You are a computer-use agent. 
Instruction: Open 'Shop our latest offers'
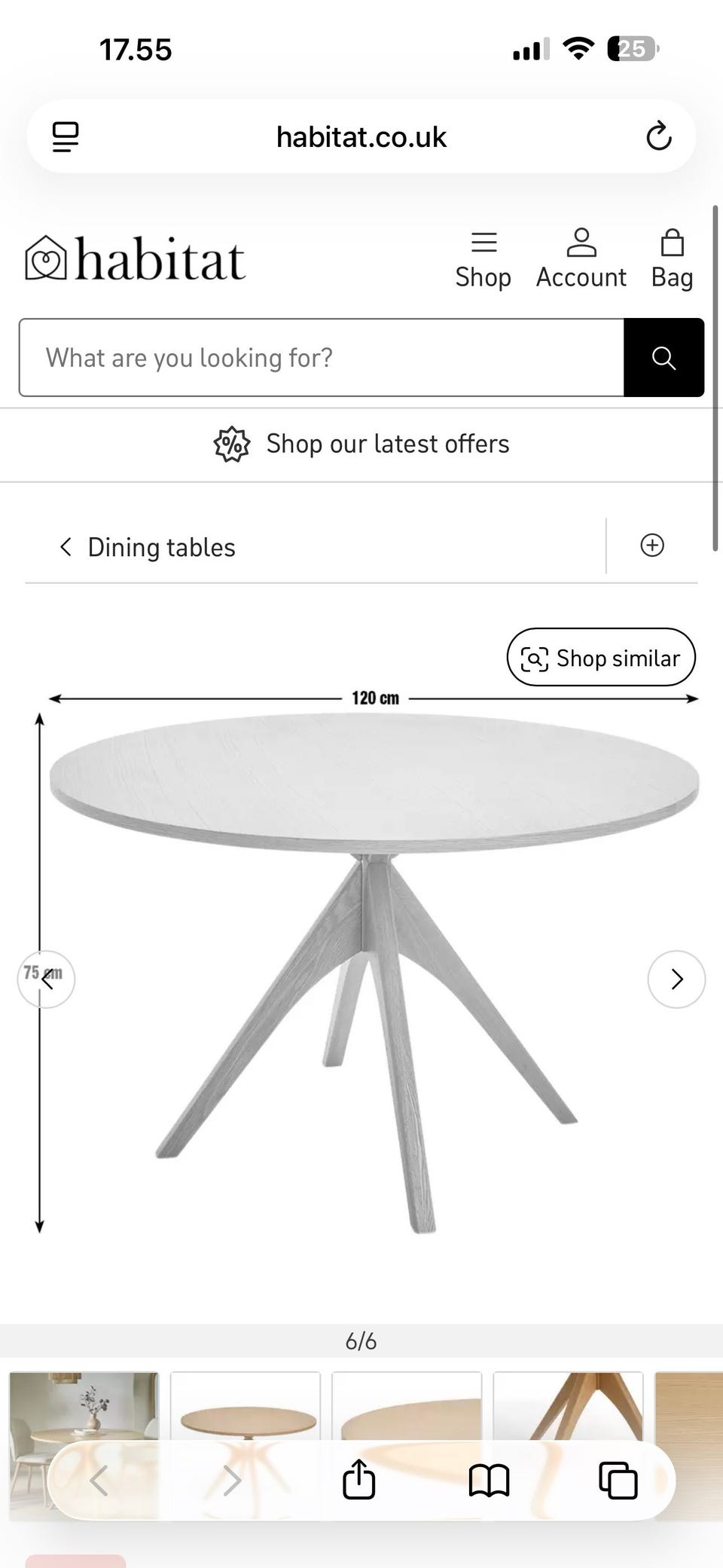361,445
